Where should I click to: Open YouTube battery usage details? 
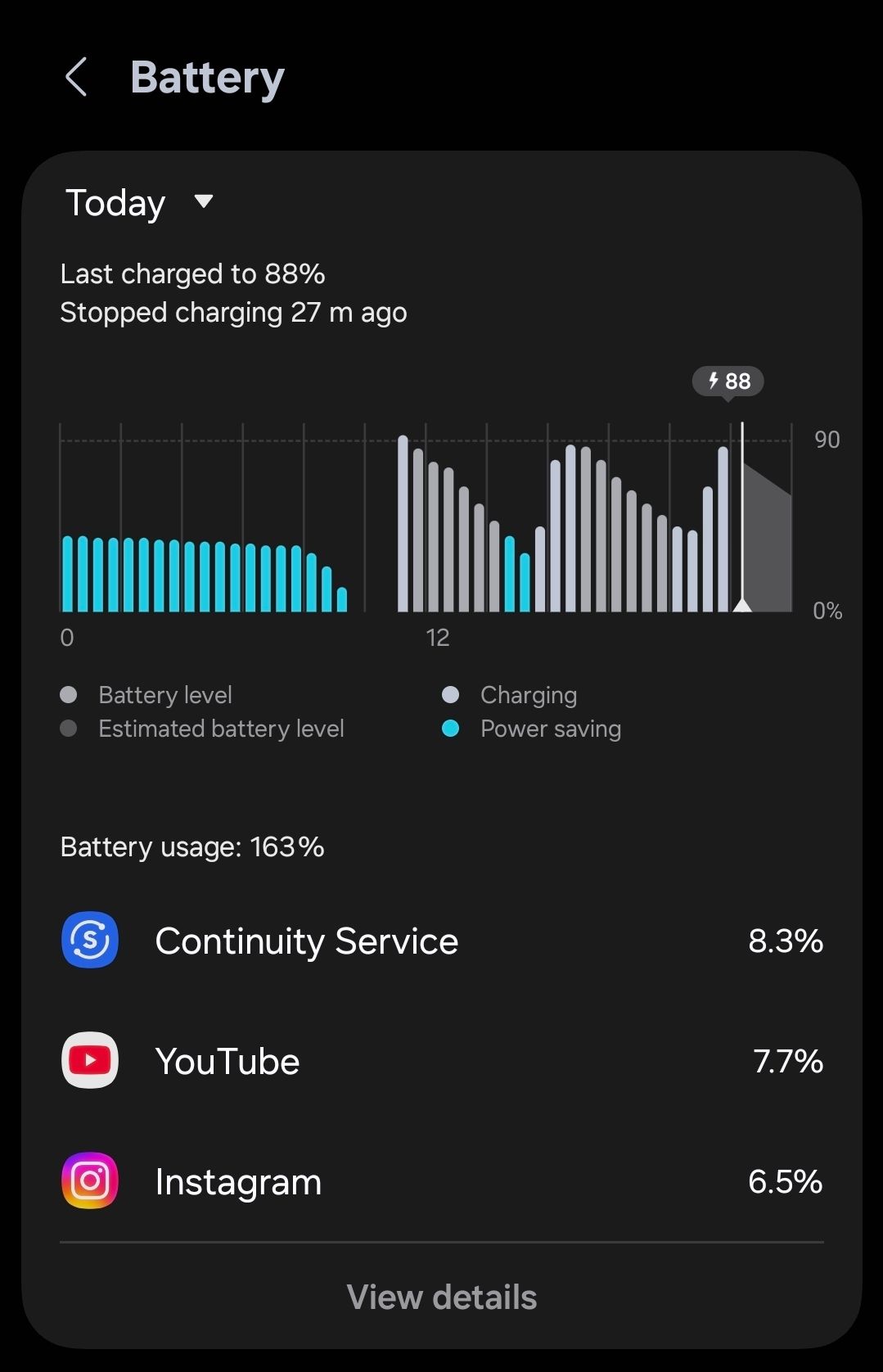click(x=441, y=1061)
